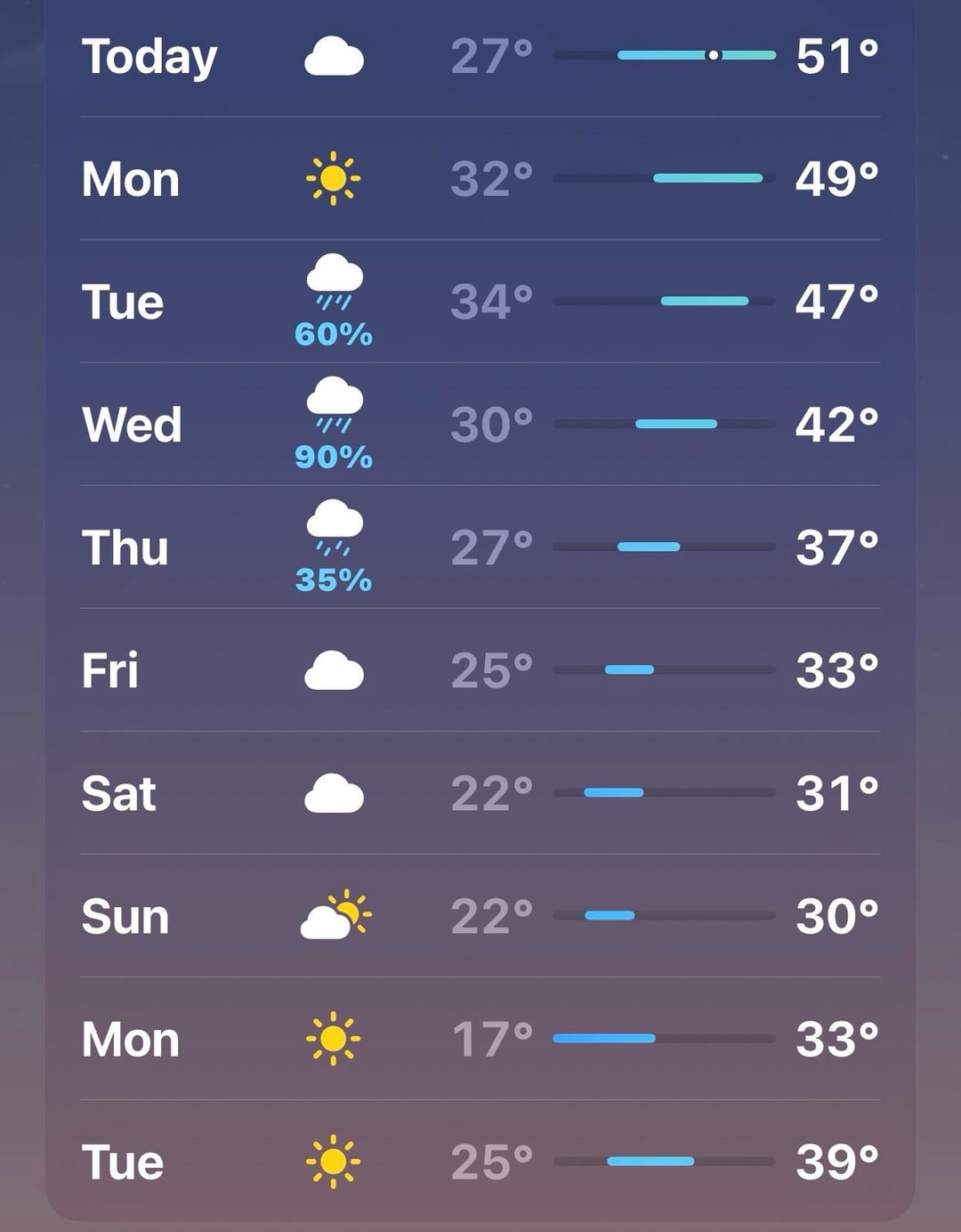Open the Monday row with 17° low

pos(480,1039)
